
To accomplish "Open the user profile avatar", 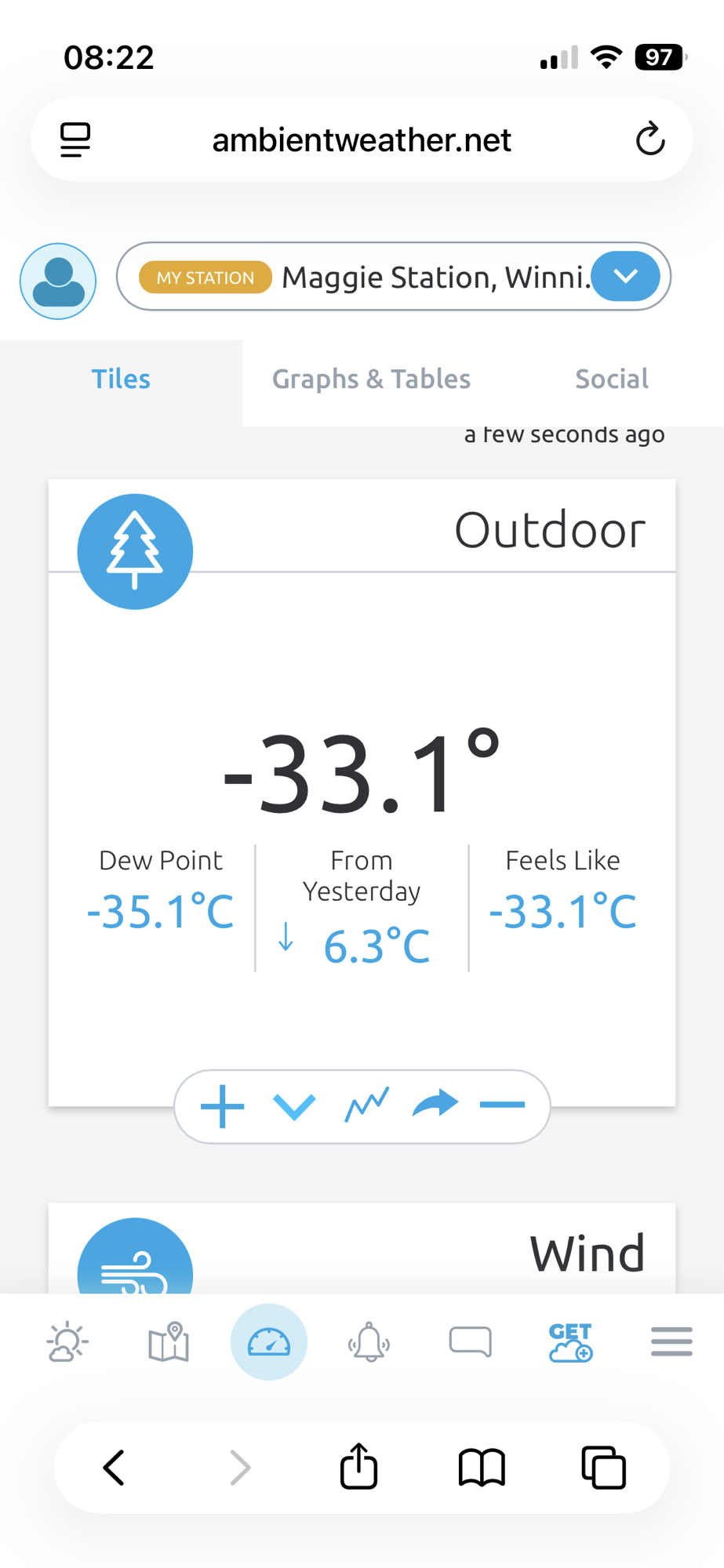I will [58, 281].
